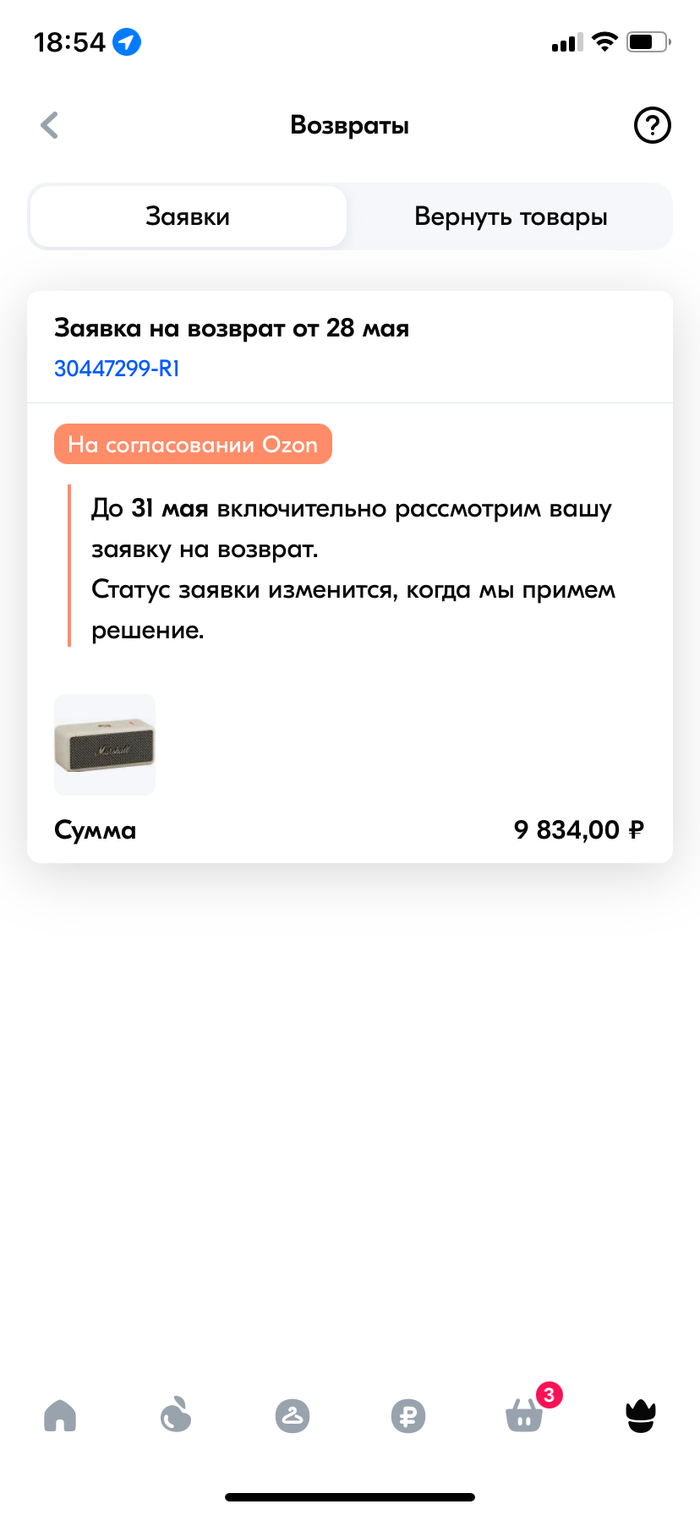Viewport: 700px width, 1515px height.
Task: Open the profile tab
Action: click(x=640, y=1415)
